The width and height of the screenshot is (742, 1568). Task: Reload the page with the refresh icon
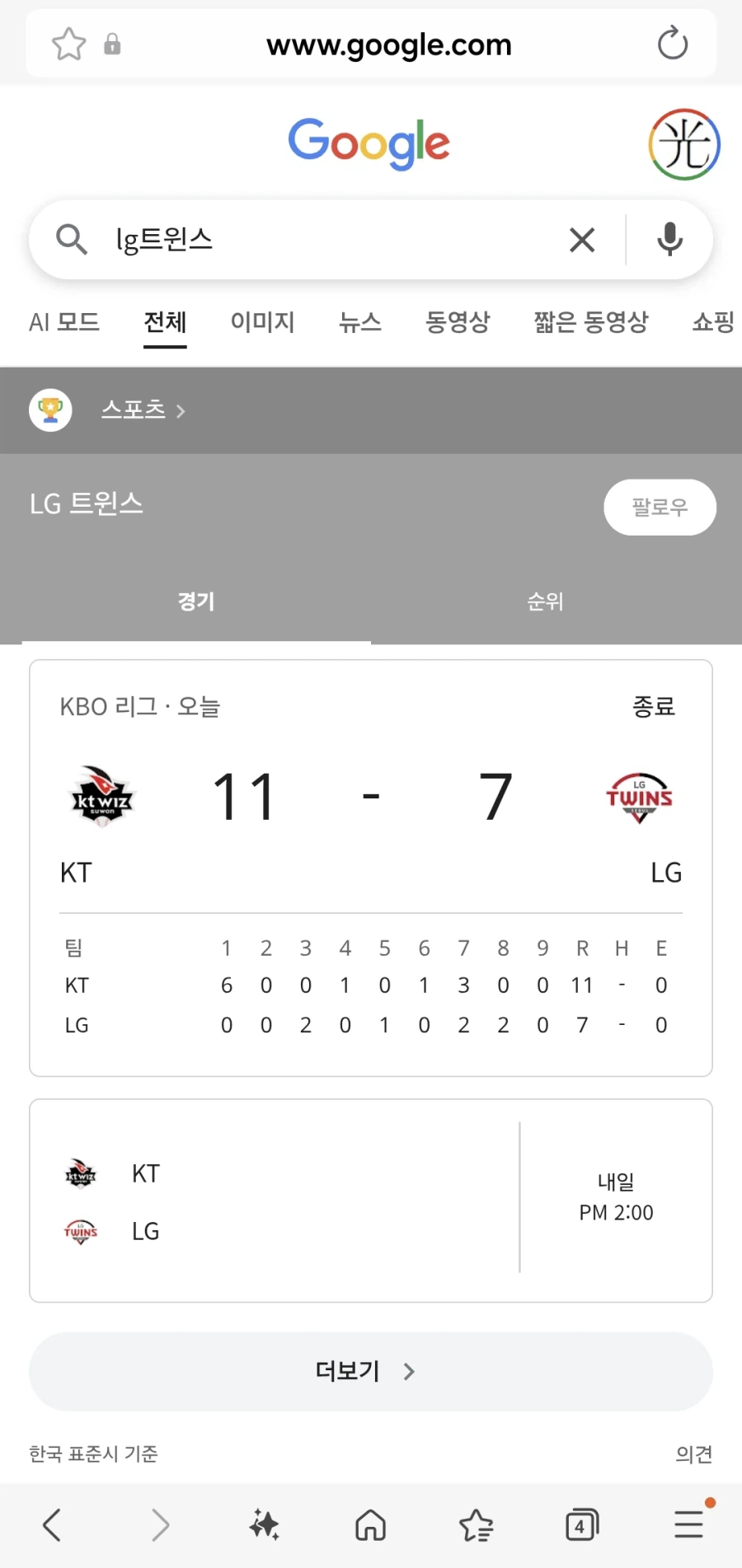[672, 44]
